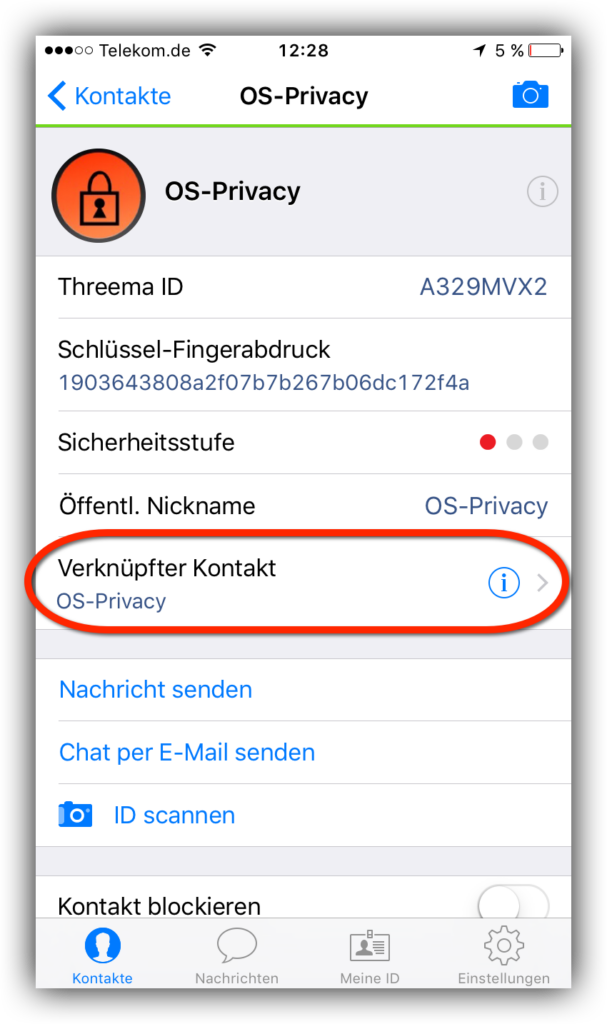Go back to Kontakte
The width and height of the screenshot is (607, 1024).
(x=109, y=96)
